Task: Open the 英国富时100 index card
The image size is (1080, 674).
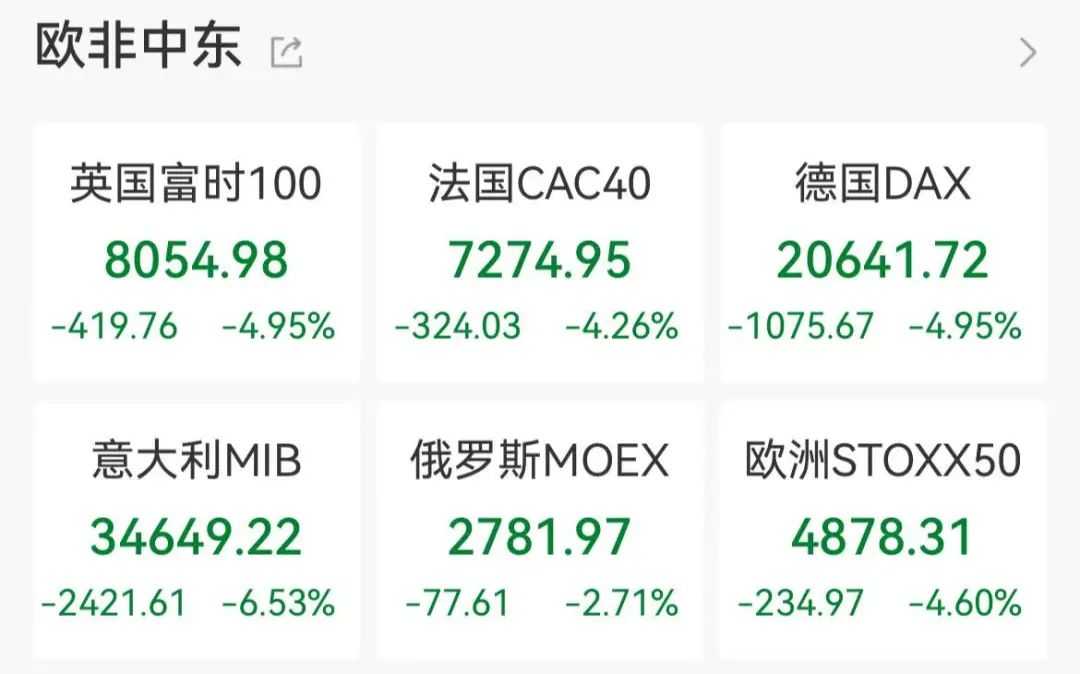Action: click(x=196, y=254)
